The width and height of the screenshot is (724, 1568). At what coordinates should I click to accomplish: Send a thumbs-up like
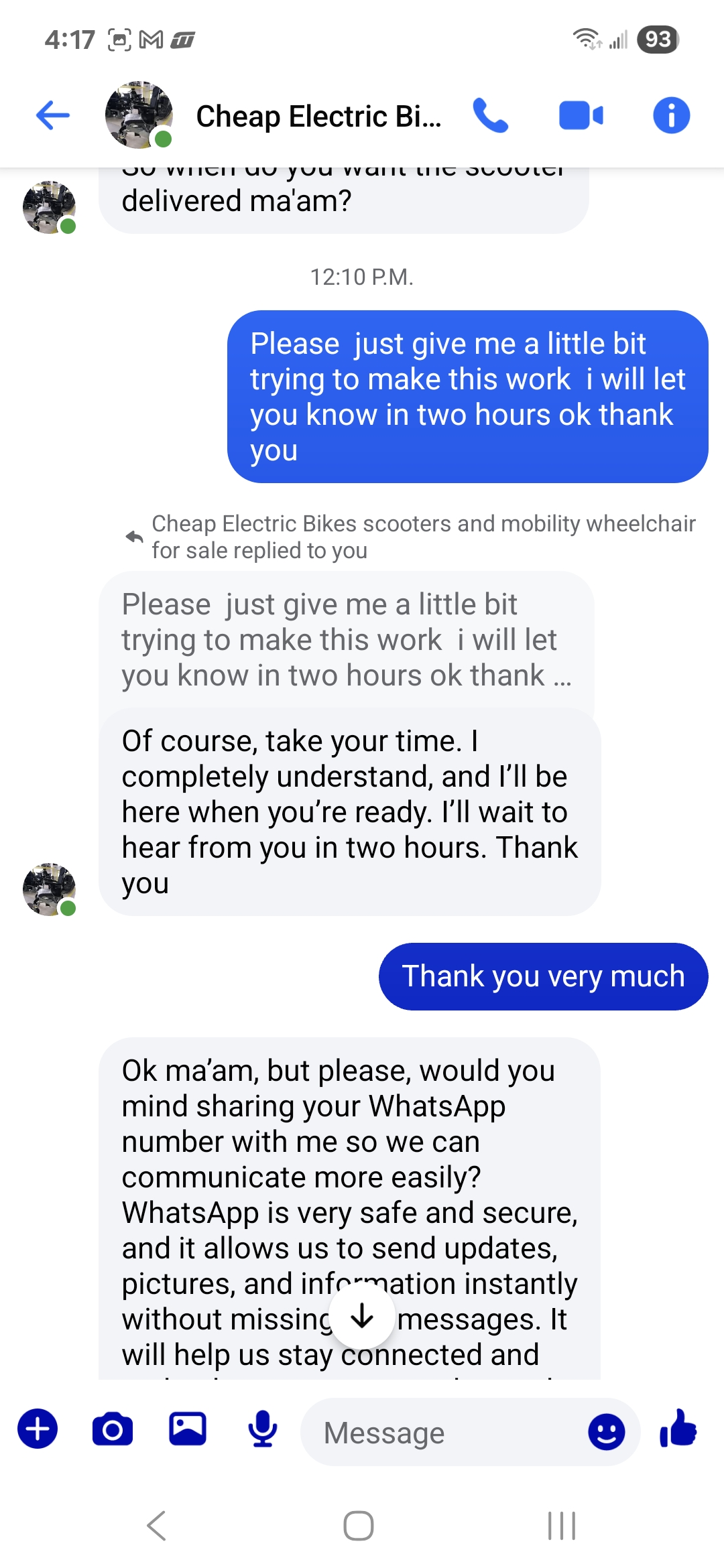[x=678, y=1429]
